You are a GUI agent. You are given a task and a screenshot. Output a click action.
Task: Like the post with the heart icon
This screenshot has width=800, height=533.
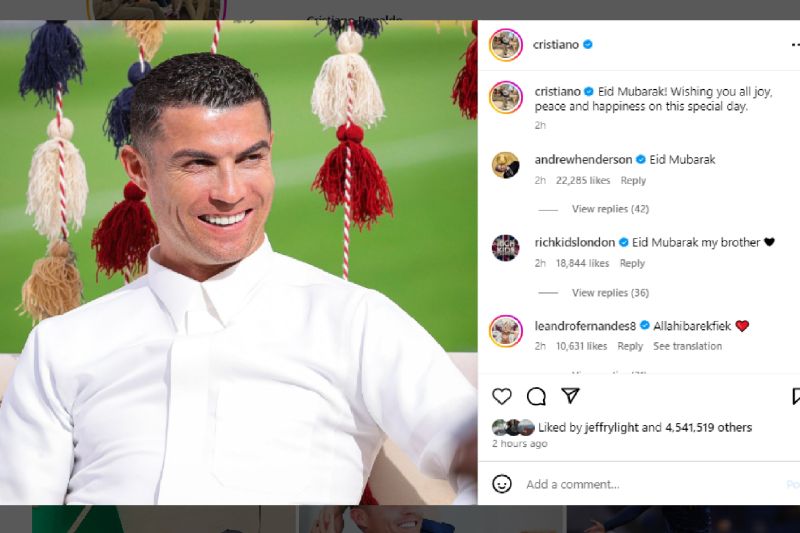pos(502,396)
